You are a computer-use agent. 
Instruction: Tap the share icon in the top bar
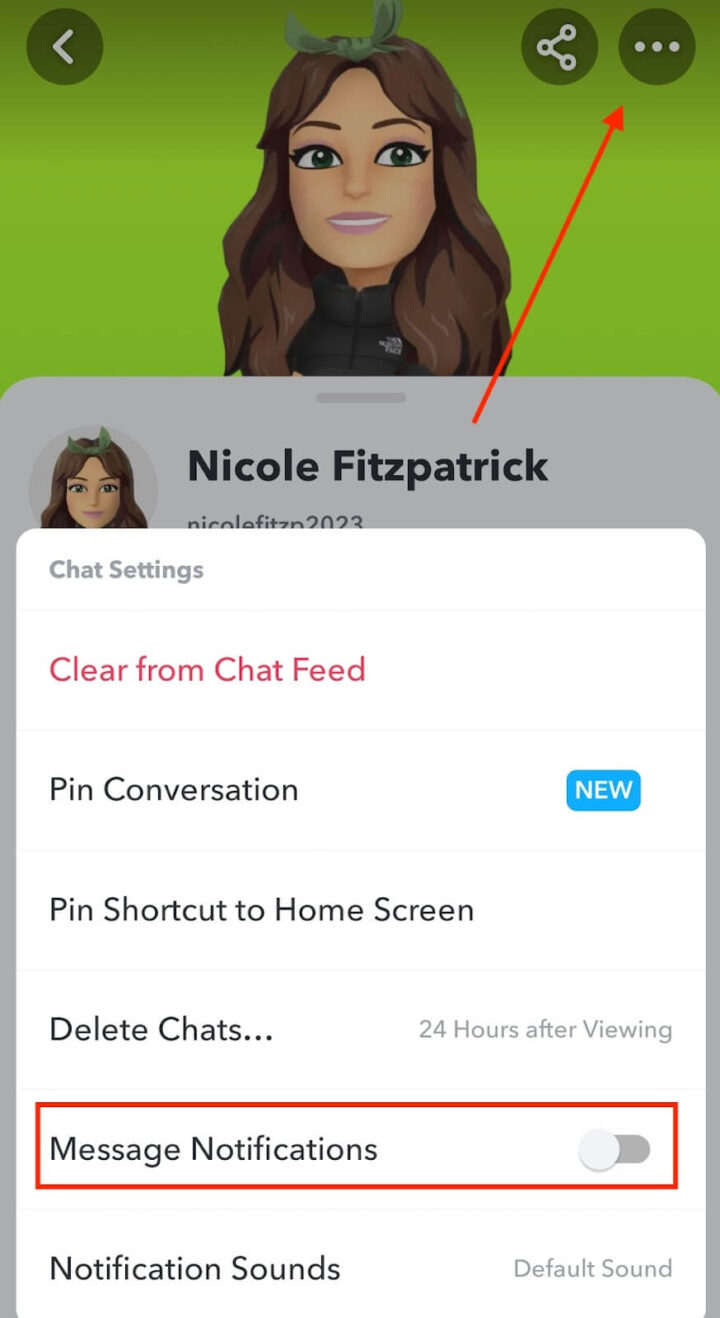[559, 46]
